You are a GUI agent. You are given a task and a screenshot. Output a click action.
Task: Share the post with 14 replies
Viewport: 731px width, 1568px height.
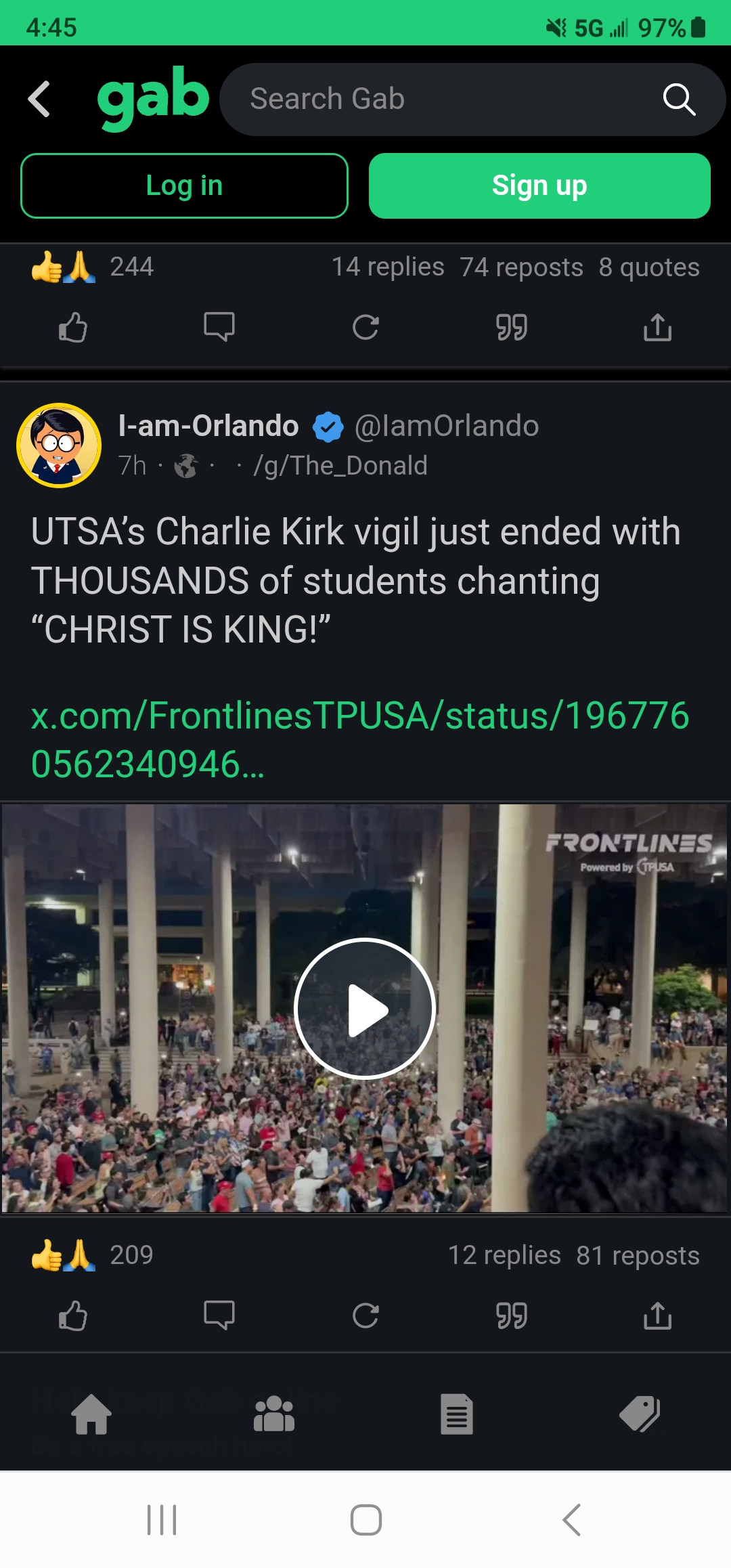point(658,328)
